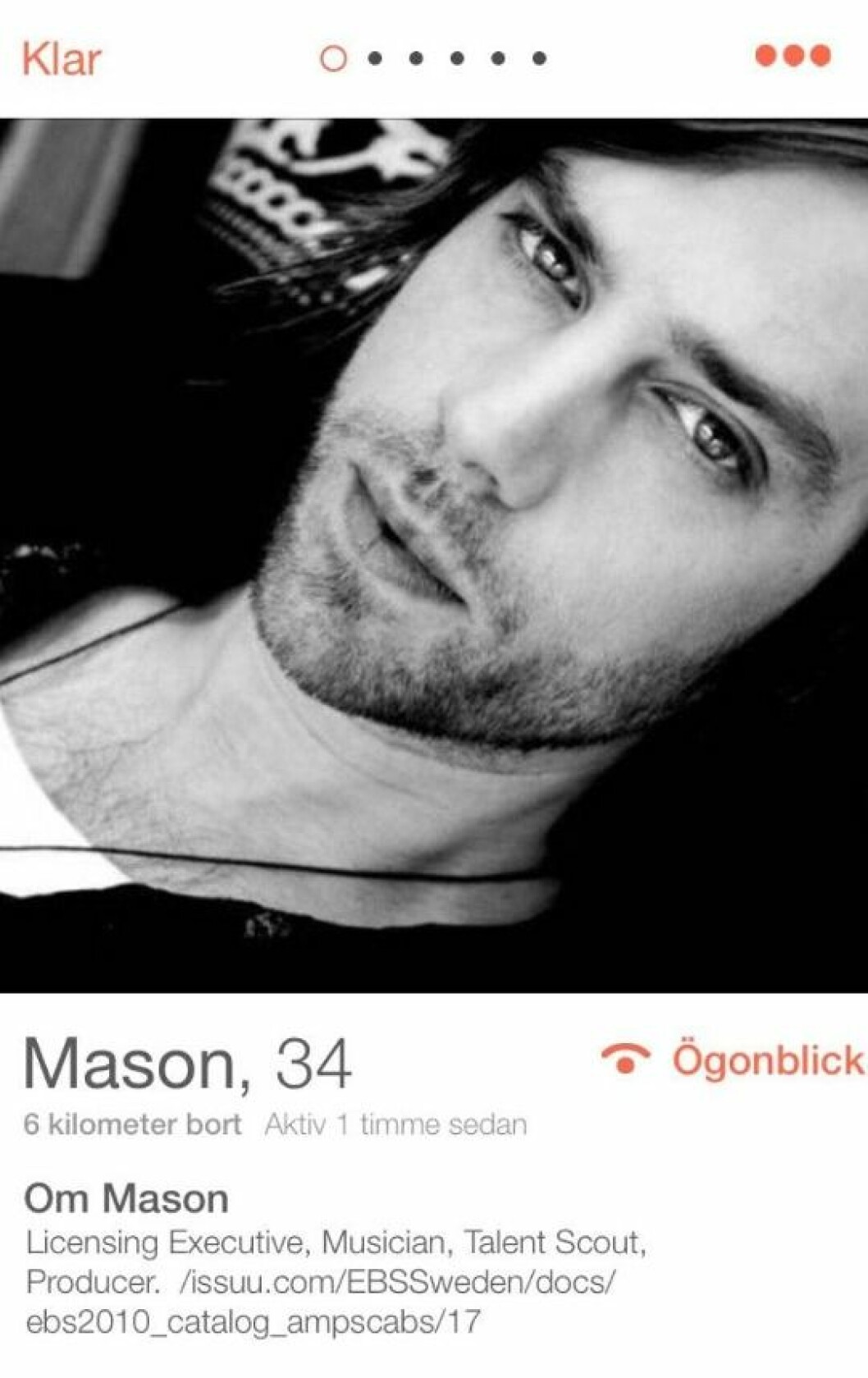Open the three-dot overflow menu
868x1378 pixels.
(x=793, y=56)
